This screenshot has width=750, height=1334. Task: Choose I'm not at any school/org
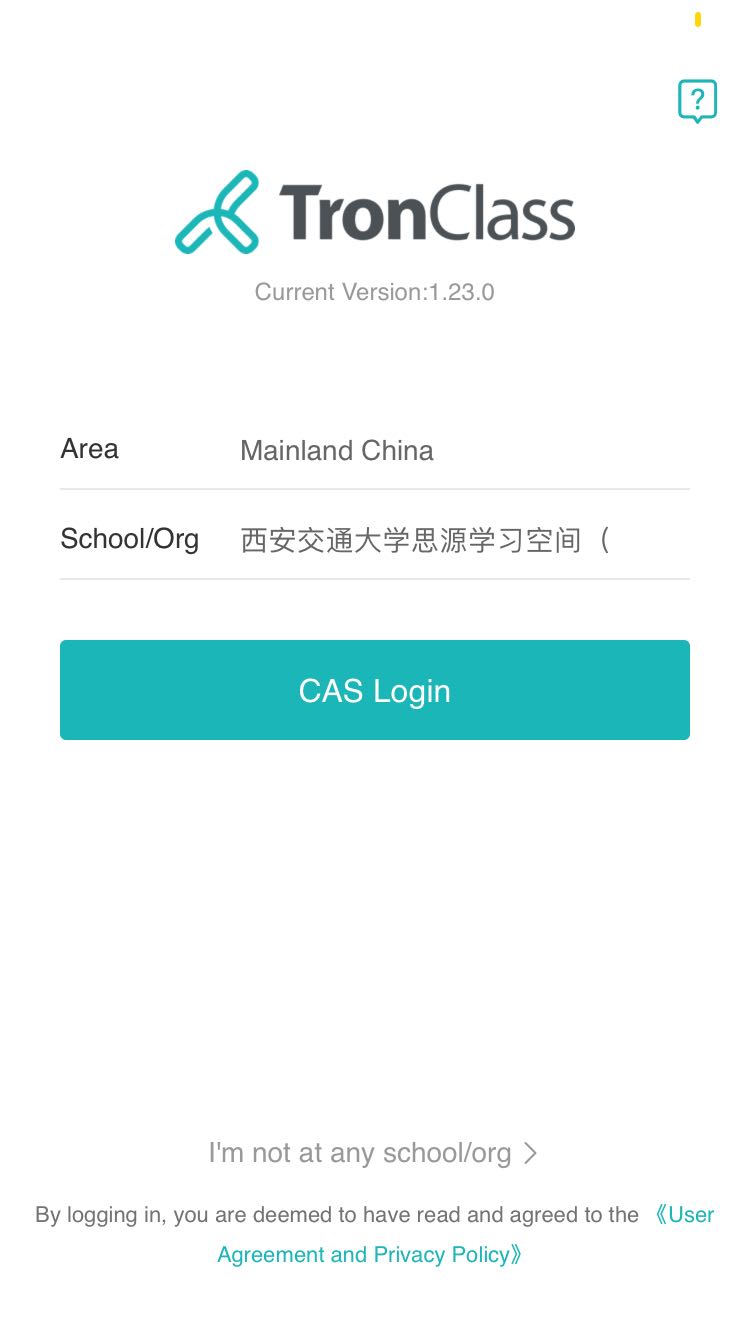[373, 1153]
